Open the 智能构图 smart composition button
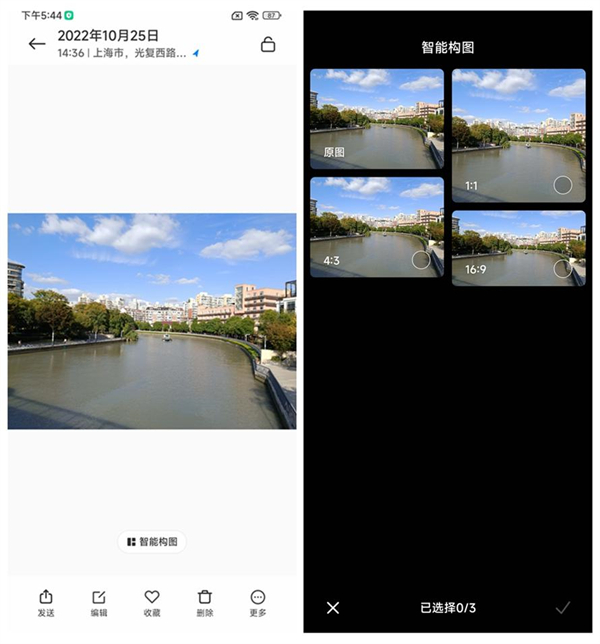600x644 pixels. click(152, 542)
